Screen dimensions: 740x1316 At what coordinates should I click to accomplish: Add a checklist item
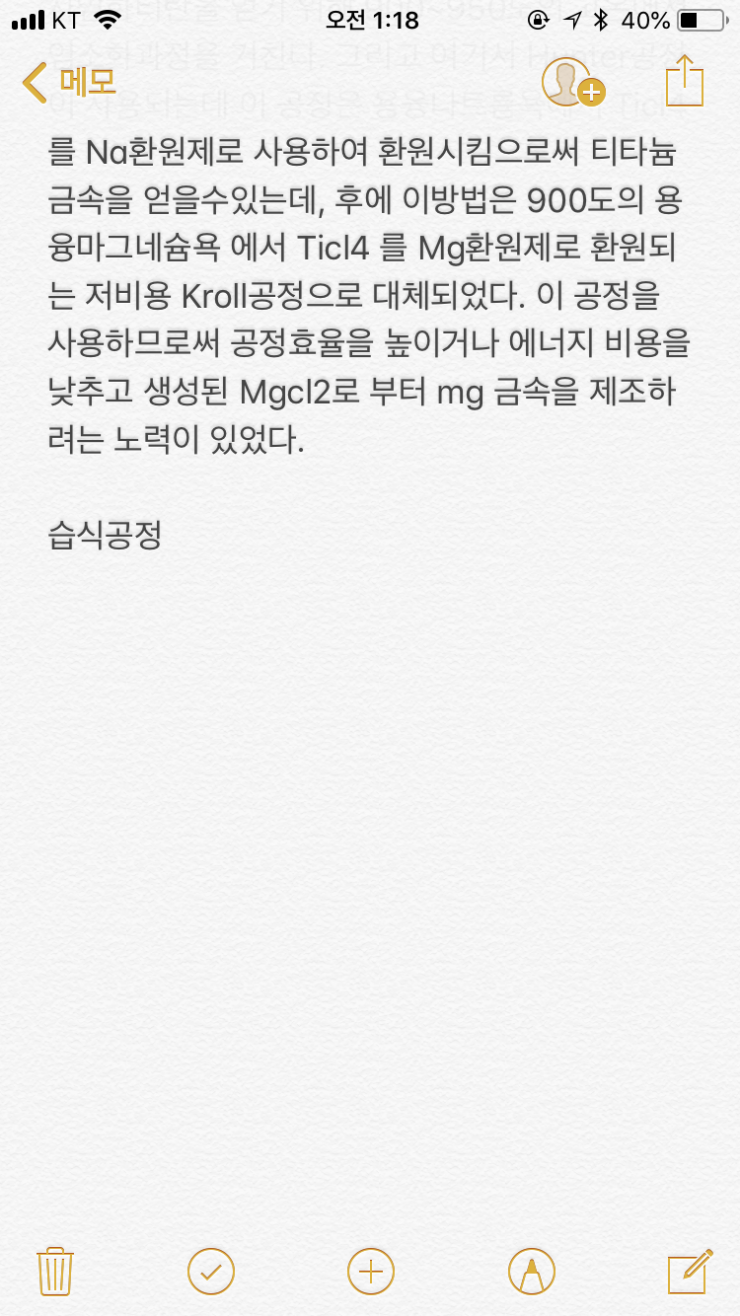pyautogui.click(x=211, y=1271)
